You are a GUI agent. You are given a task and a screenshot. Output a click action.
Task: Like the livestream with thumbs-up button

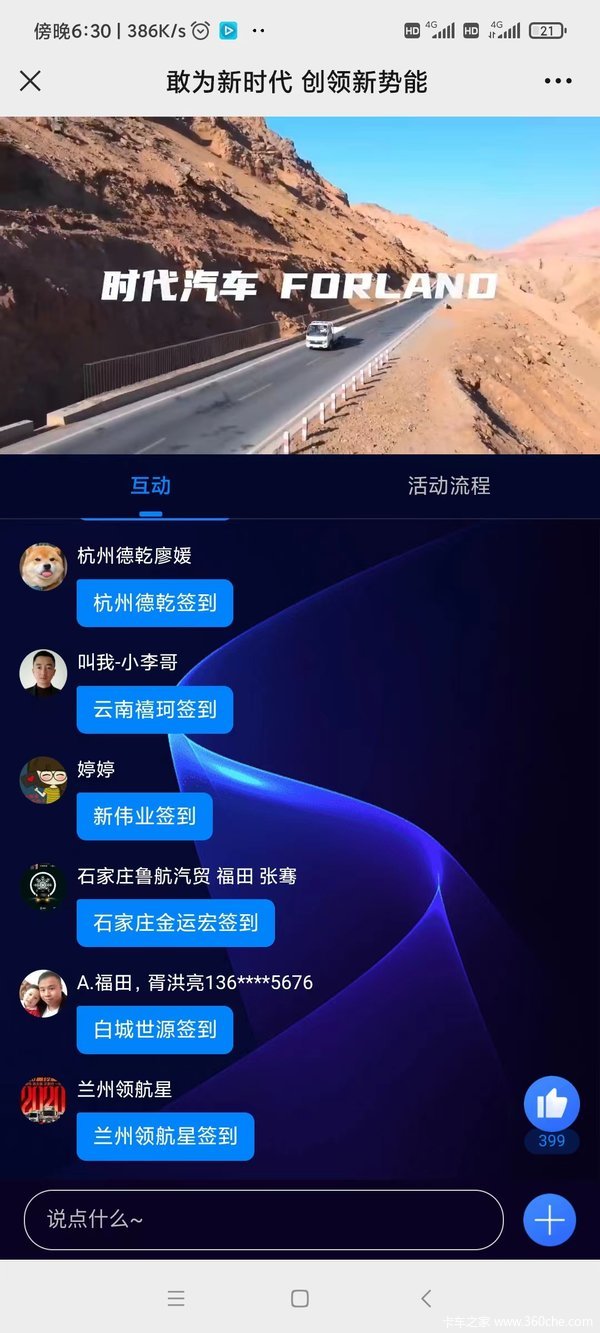[552, 1104]
